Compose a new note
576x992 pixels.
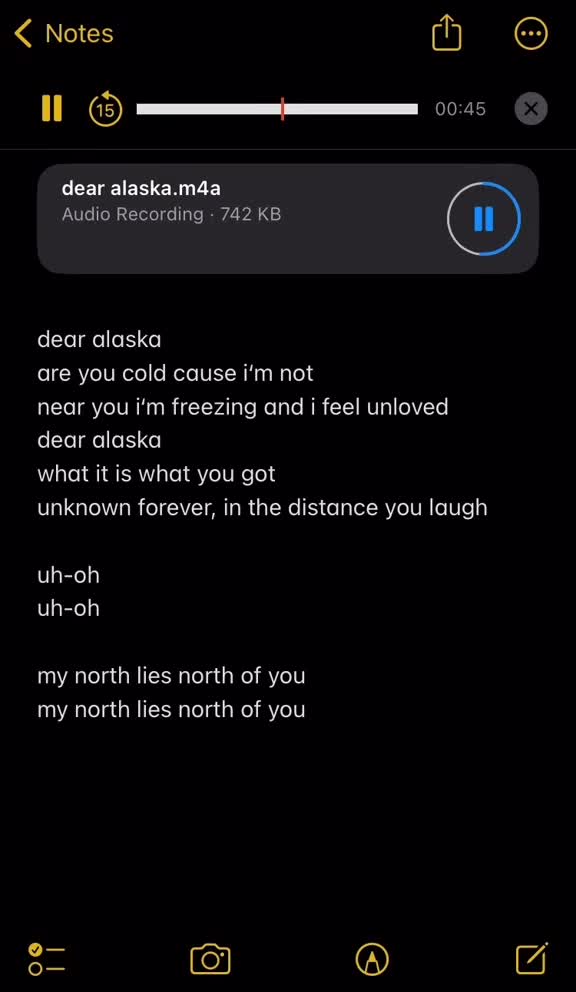[x=531, y=958]
